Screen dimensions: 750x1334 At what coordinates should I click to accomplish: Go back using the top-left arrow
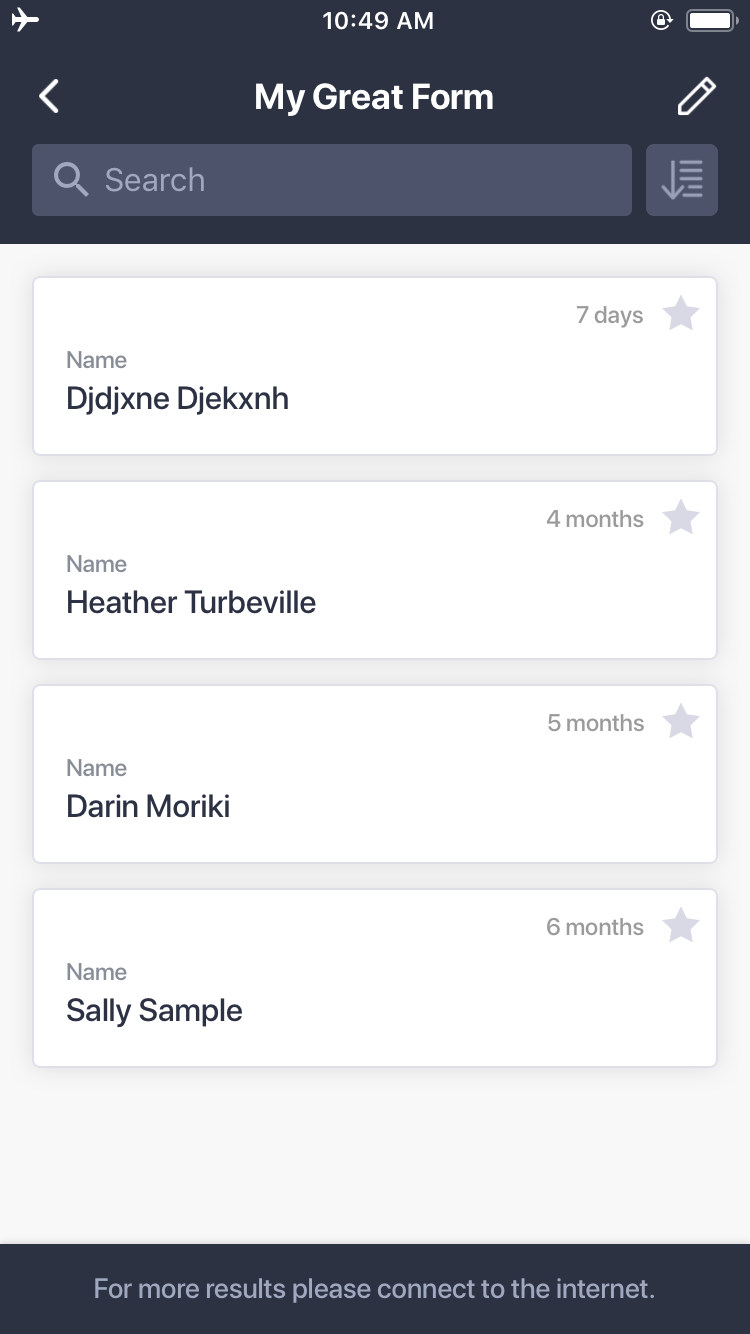click(x=49, y=97)
